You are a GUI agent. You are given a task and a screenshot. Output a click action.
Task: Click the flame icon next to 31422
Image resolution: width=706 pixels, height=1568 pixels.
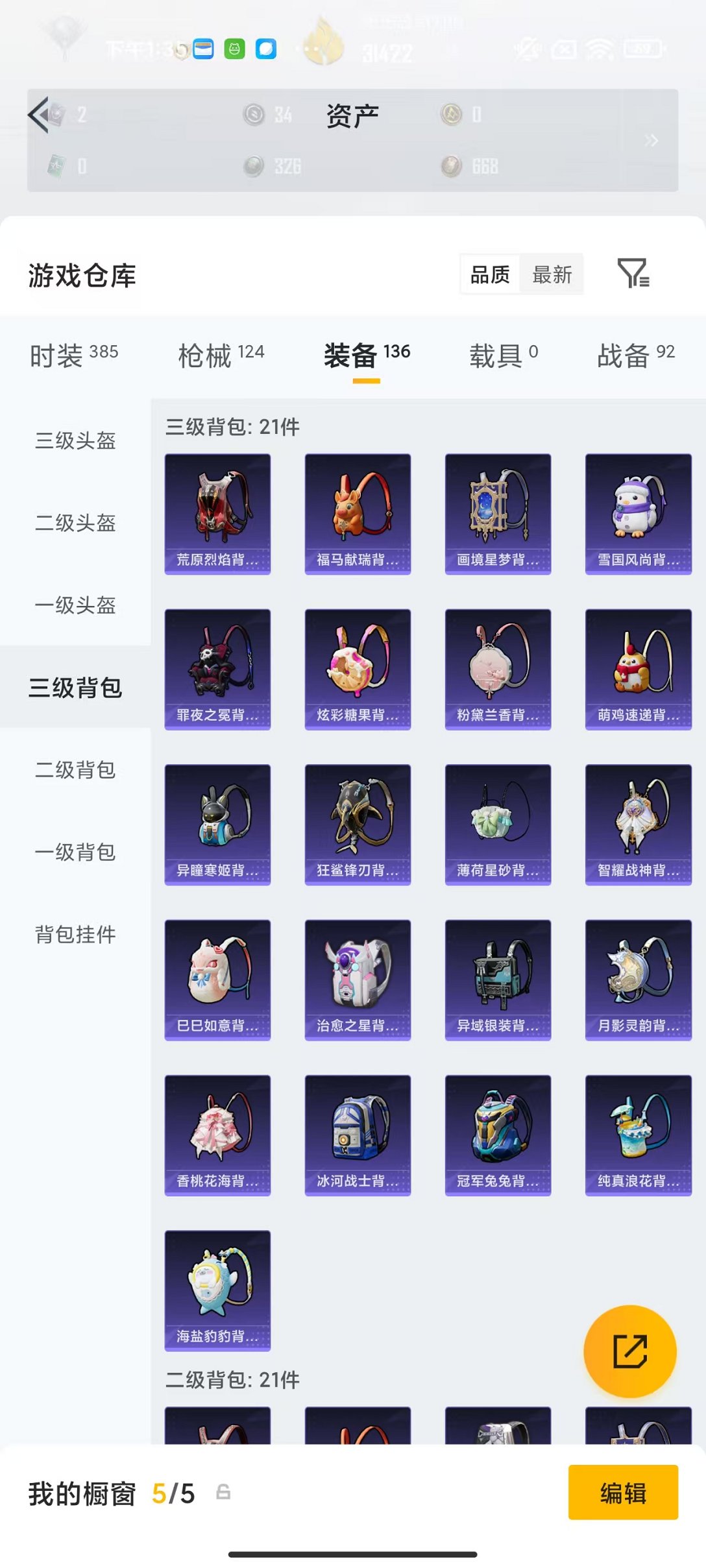(x=323, y=42)
